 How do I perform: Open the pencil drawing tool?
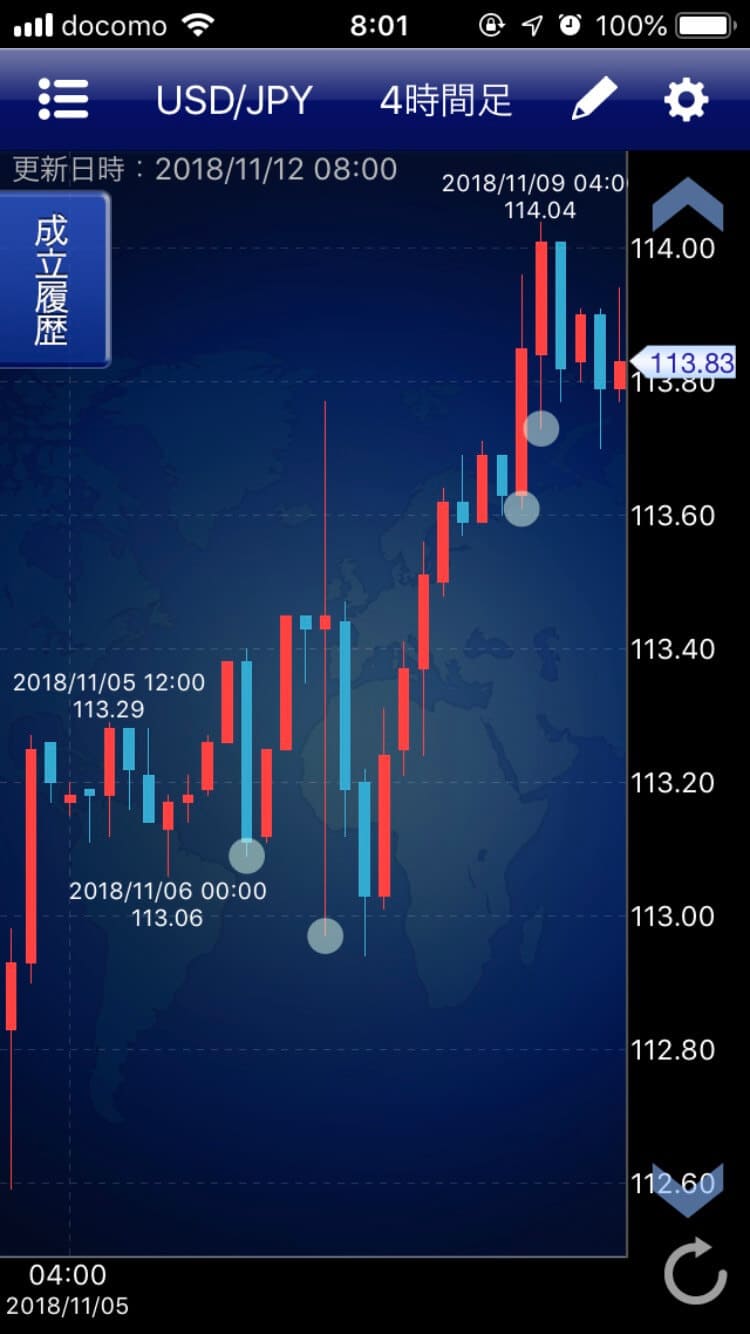click(x=594, y=100)
